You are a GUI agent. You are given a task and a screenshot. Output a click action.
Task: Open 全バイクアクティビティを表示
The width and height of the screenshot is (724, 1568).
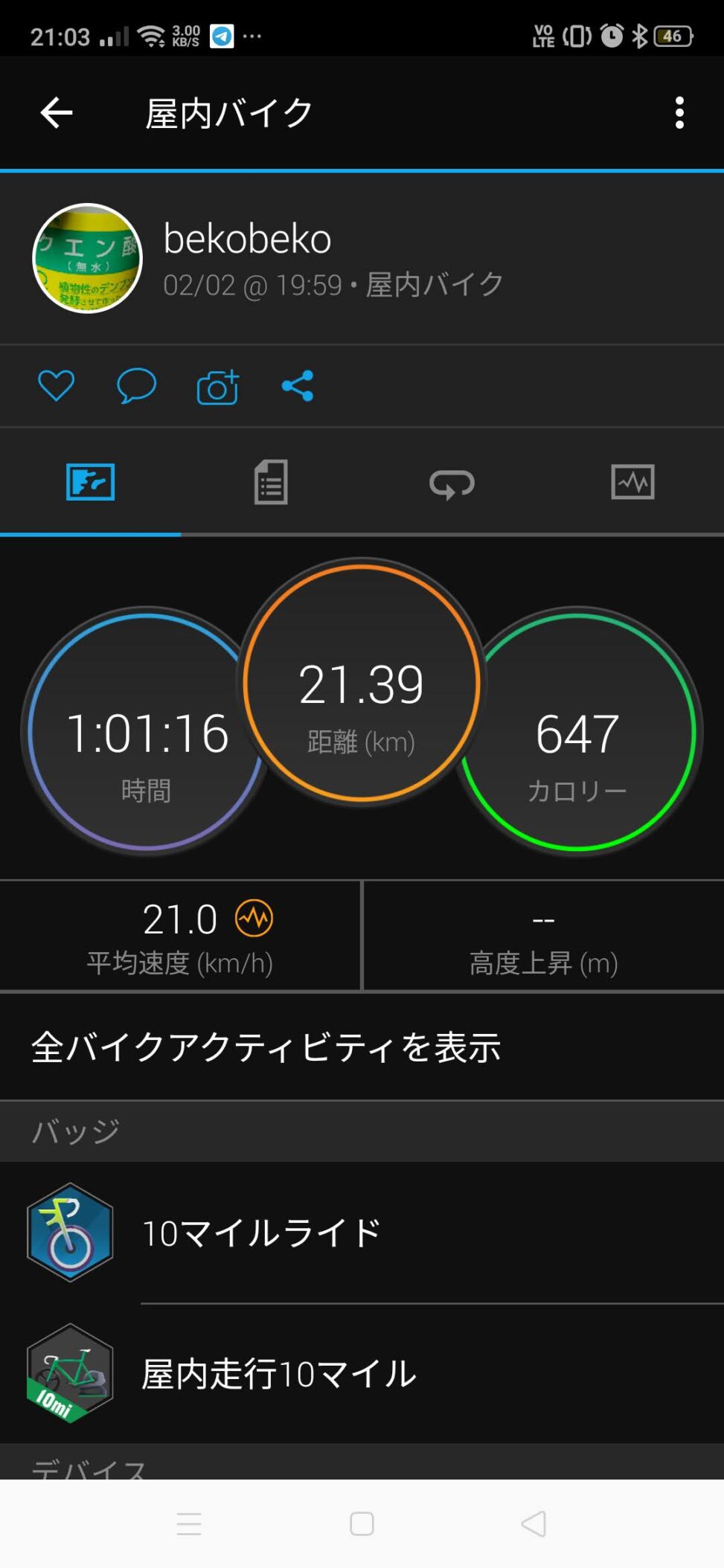tap(362, 1047)
